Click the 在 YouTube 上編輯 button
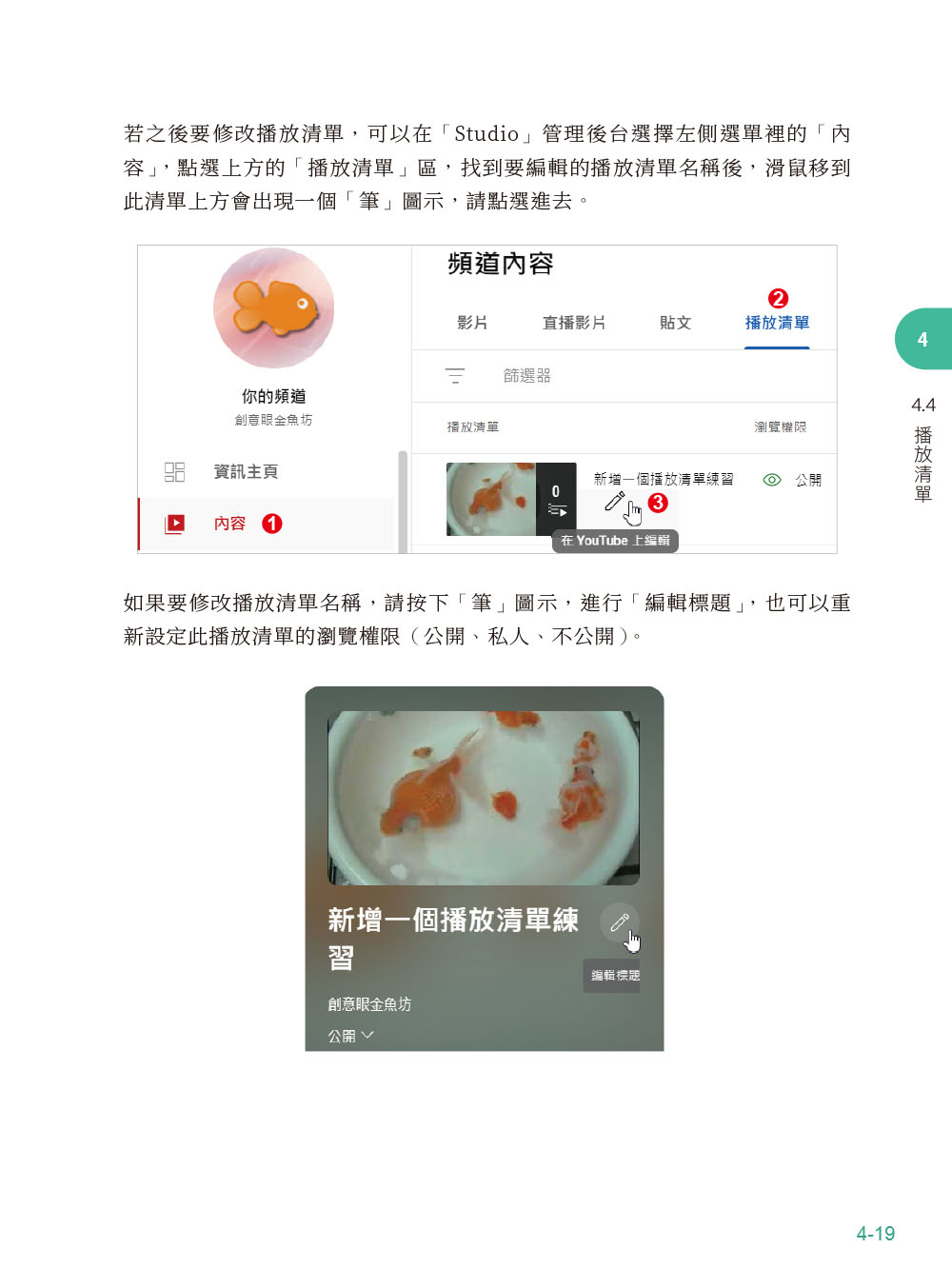 pos(616,541)
